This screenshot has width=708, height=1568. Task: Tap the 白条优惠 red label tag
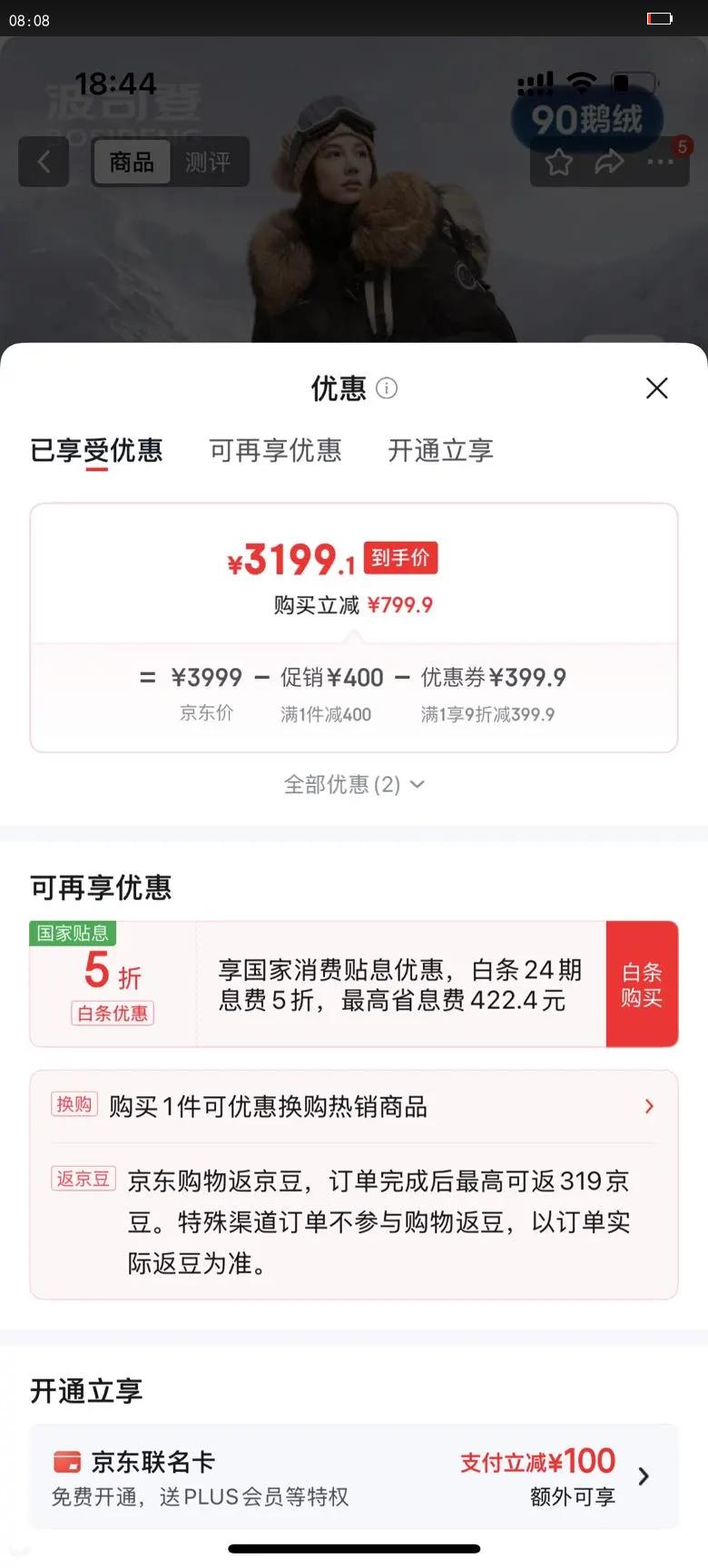112,1014
